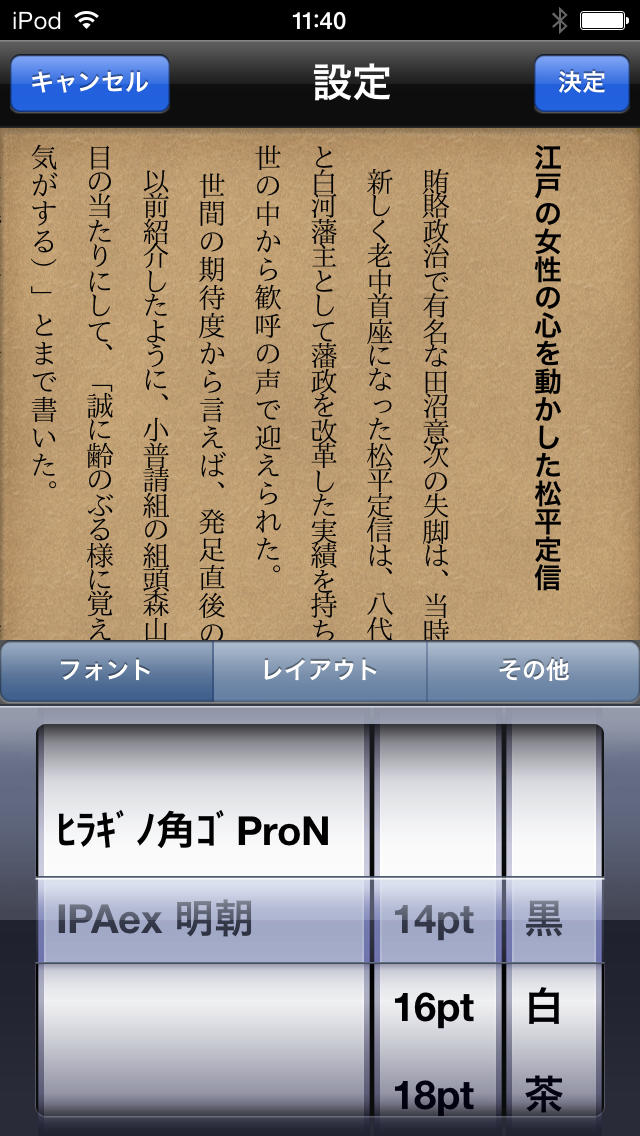
Task: Open the その他 tab
Action: (x=533, y=671)
